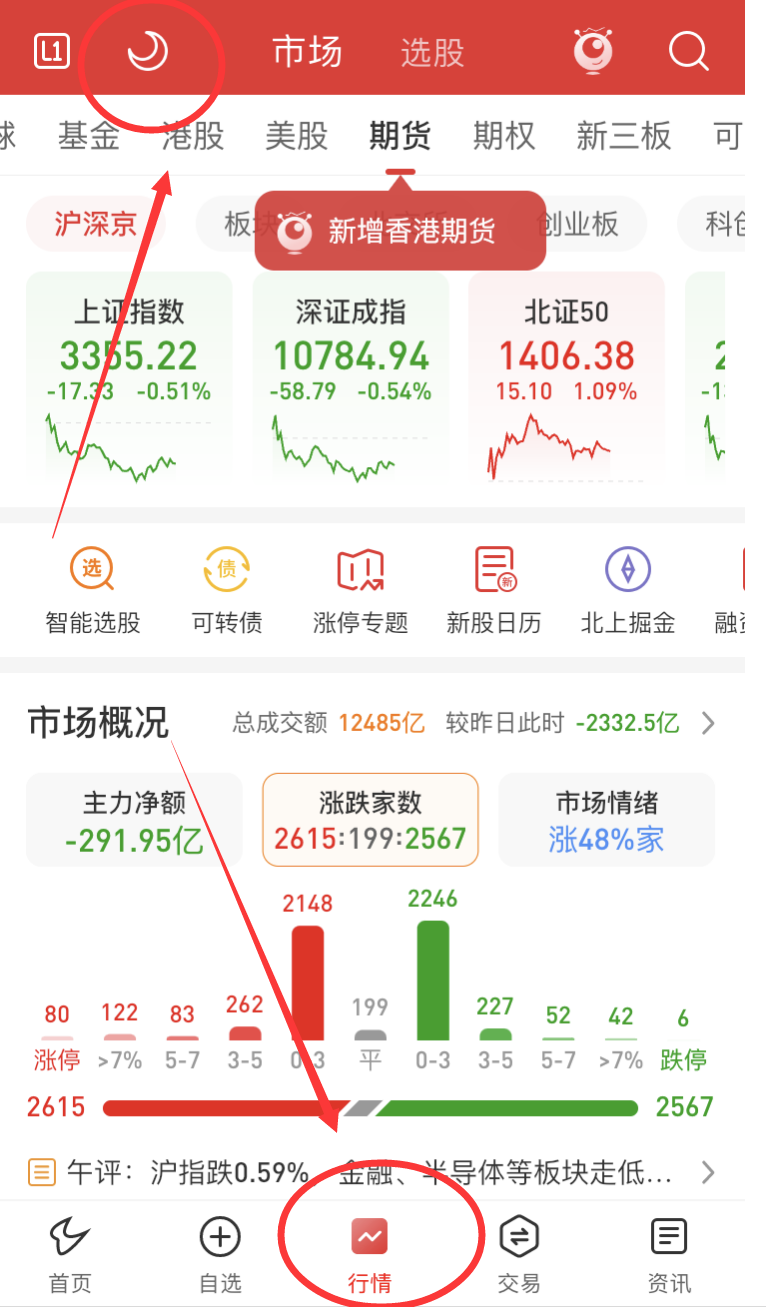This screenshot has height=1307, width=766.
Task: Click the robot mascot icon in the header
Action: [592, 51]
